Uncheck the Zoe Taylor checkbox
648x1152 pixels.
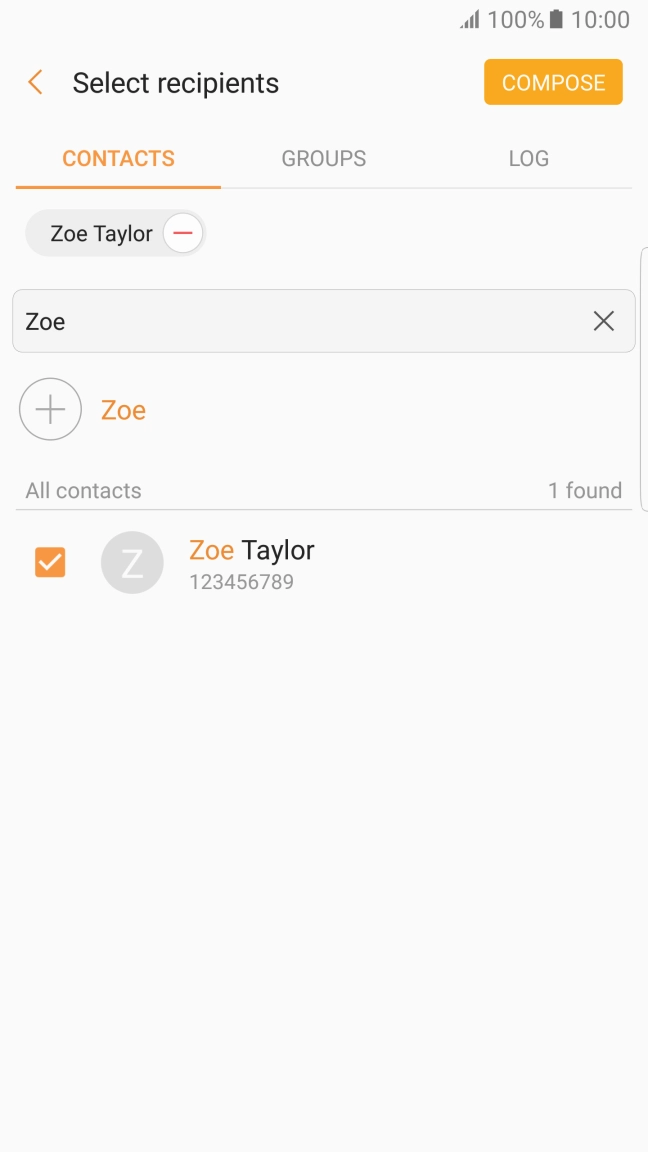(50, 563)
